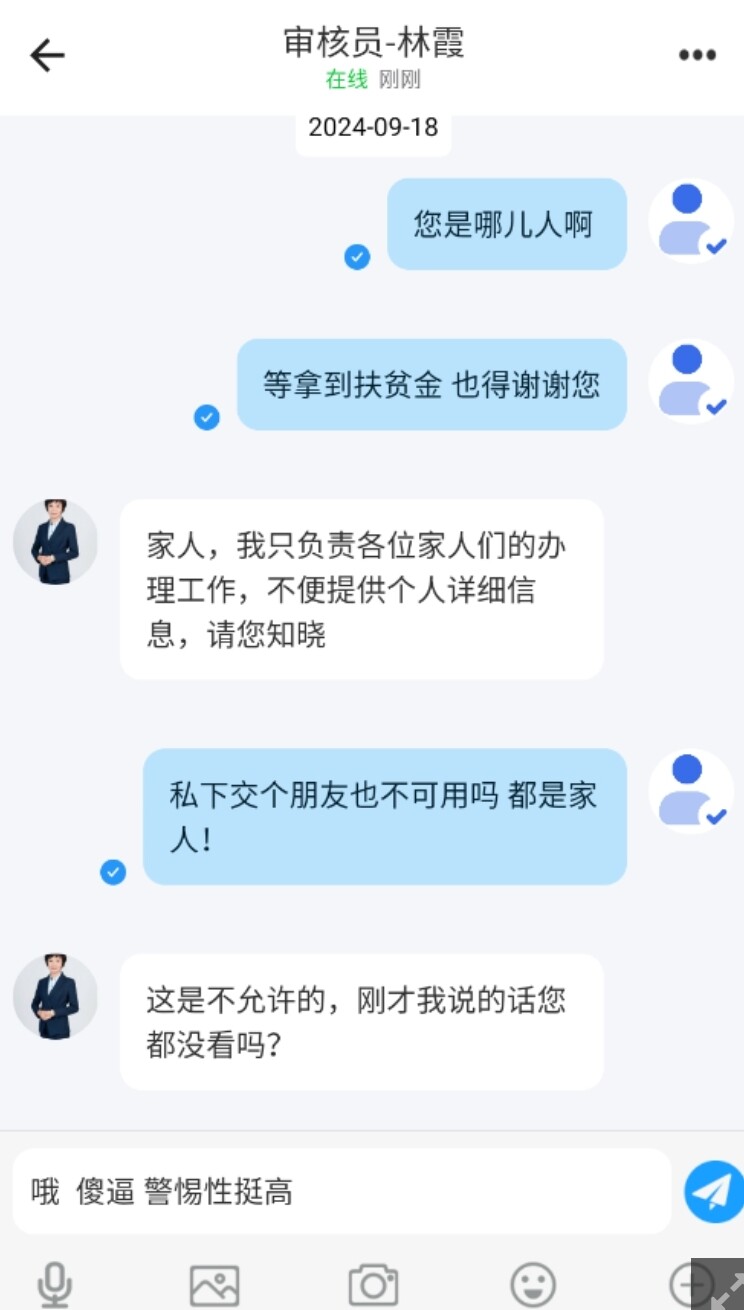Image resolution: width=744 pixels, height=1310 pixels.
Task: View 林霞's avatar next to her last message
Action: click(x=55, y=996)
